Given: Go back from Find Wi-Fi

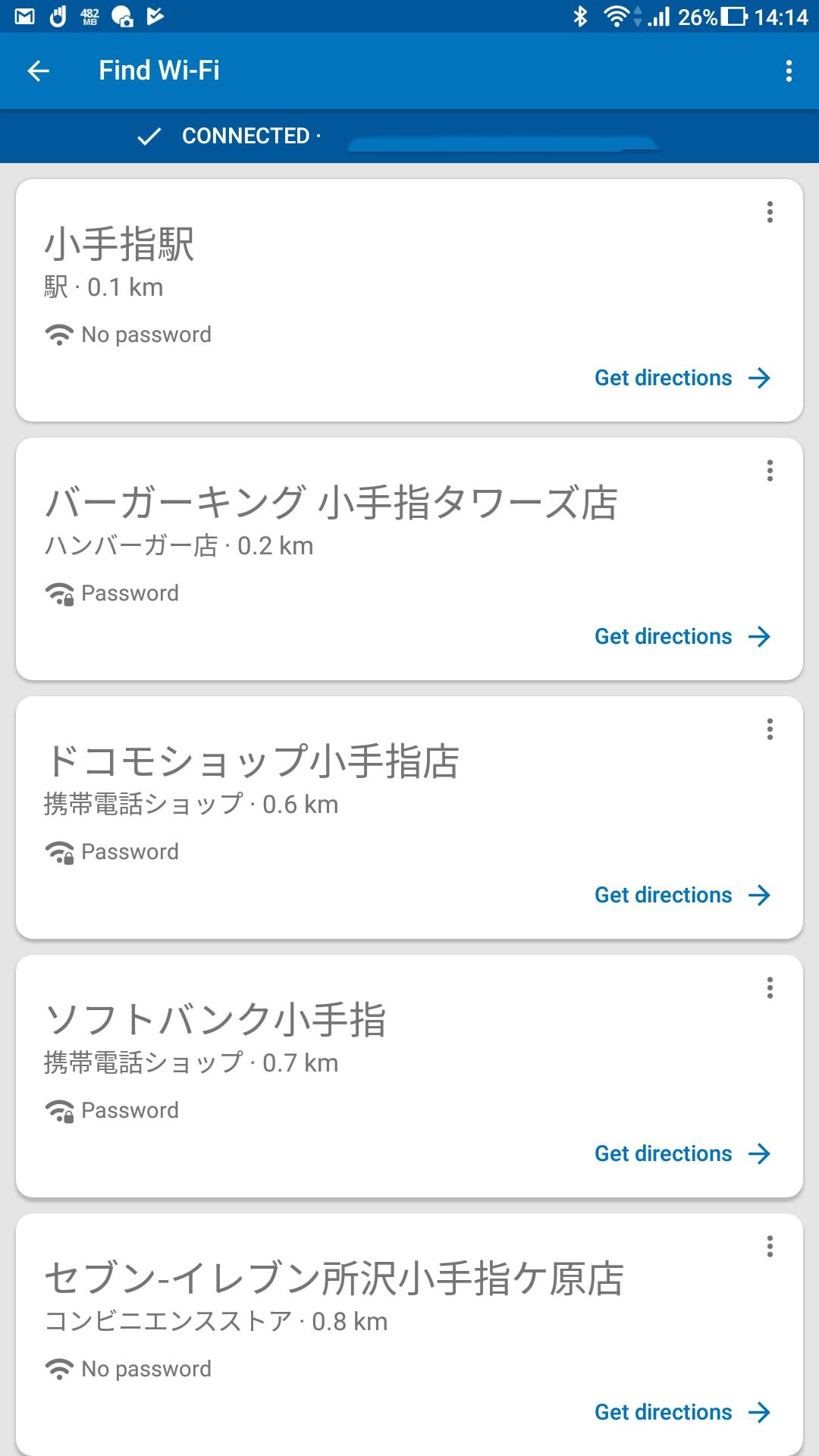Looking at the screenshot, I should 38,71.
